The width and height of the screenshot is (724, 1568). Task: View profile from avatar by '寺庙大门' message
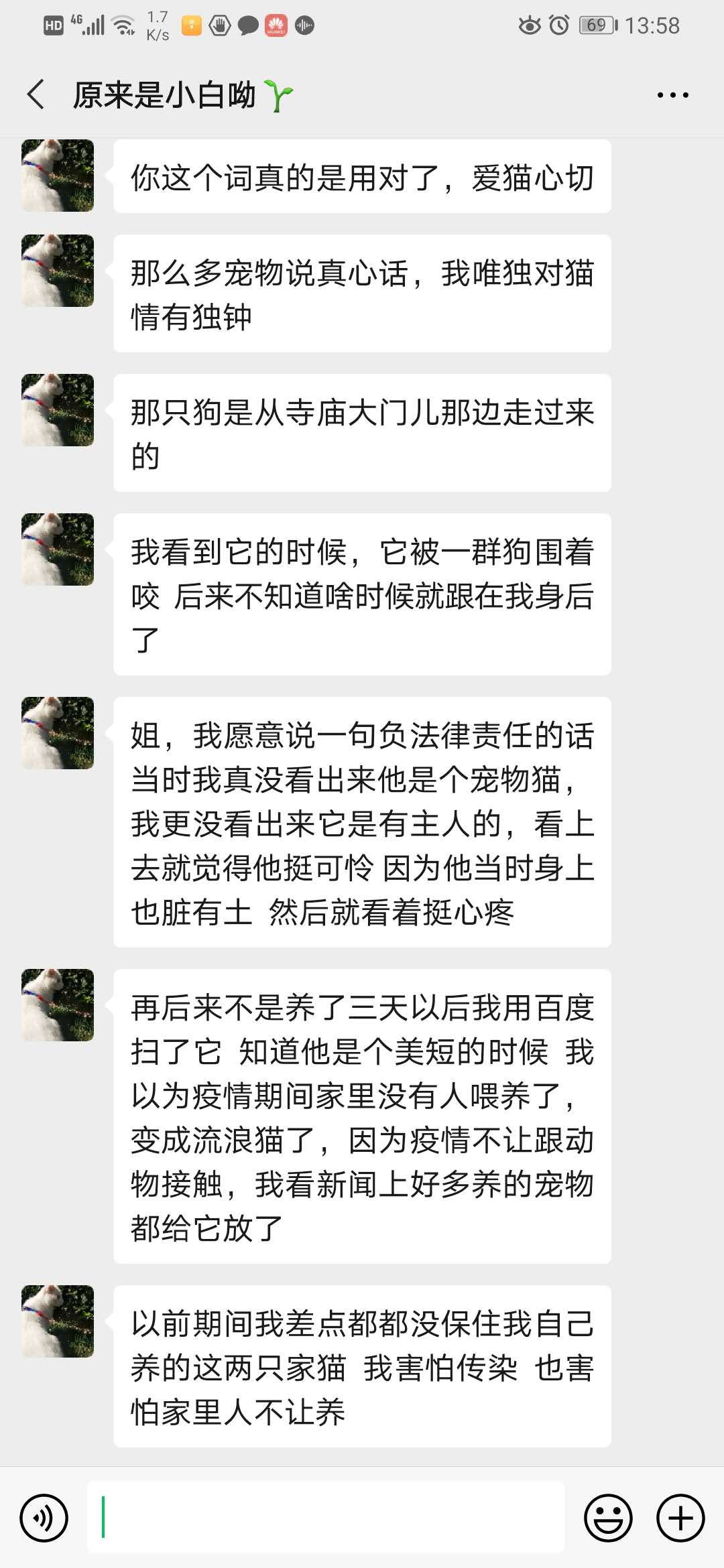point(58,410)
